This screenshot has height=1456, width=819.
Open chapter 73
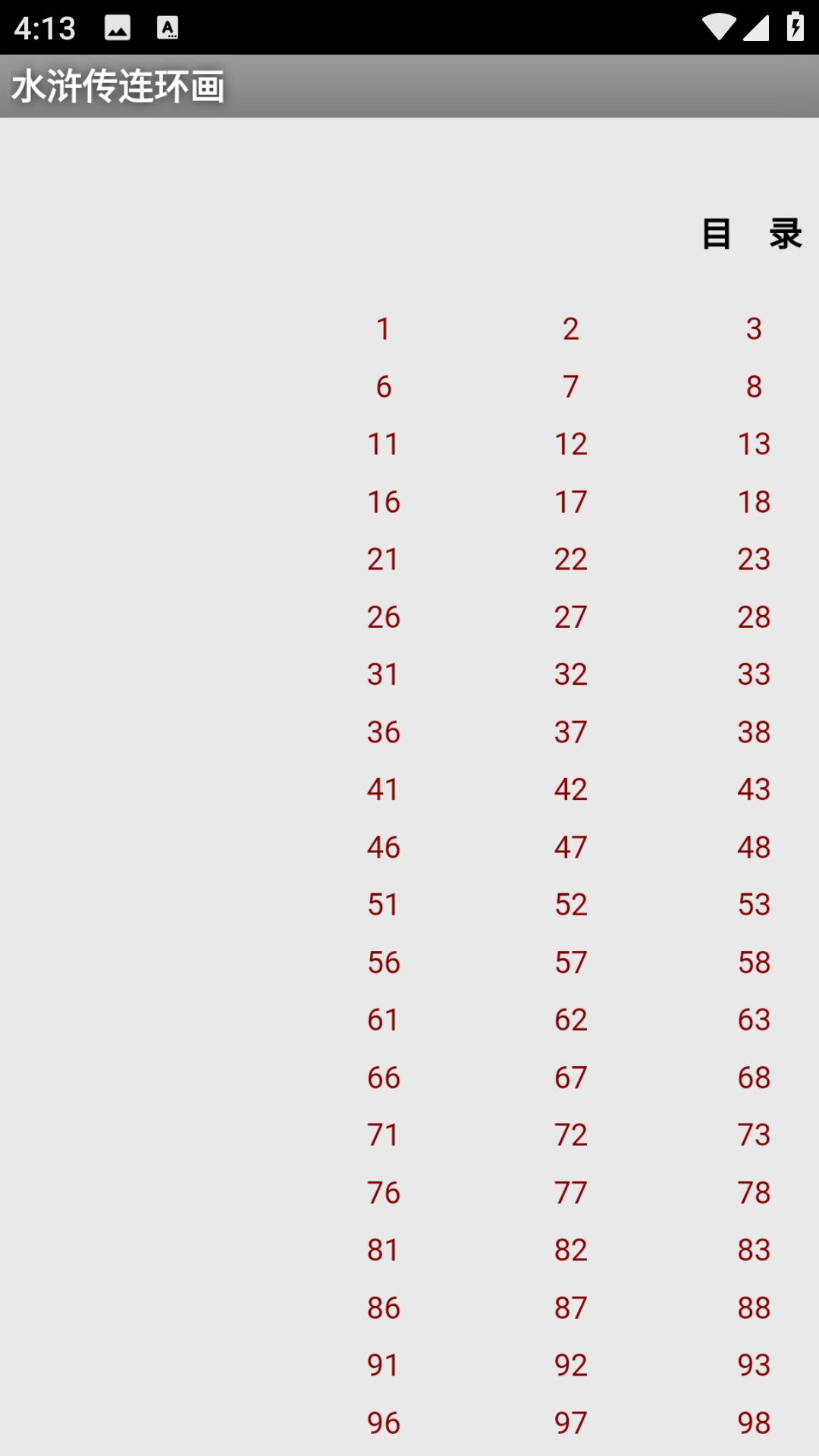pos(754,1135)
